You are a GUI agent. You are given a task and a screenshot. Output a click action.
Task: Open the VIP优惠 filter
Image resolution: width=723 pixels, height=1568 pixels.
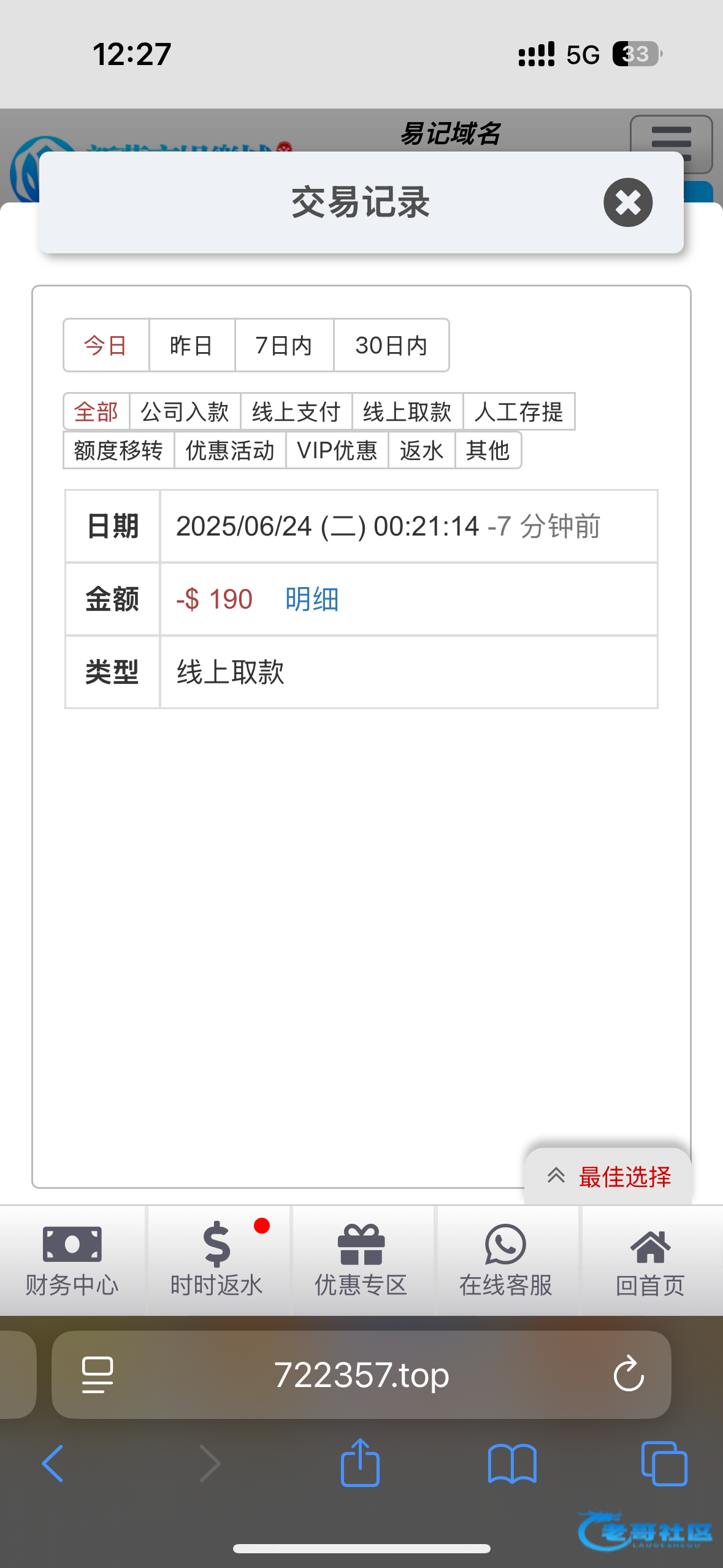[x=337, y=450]
